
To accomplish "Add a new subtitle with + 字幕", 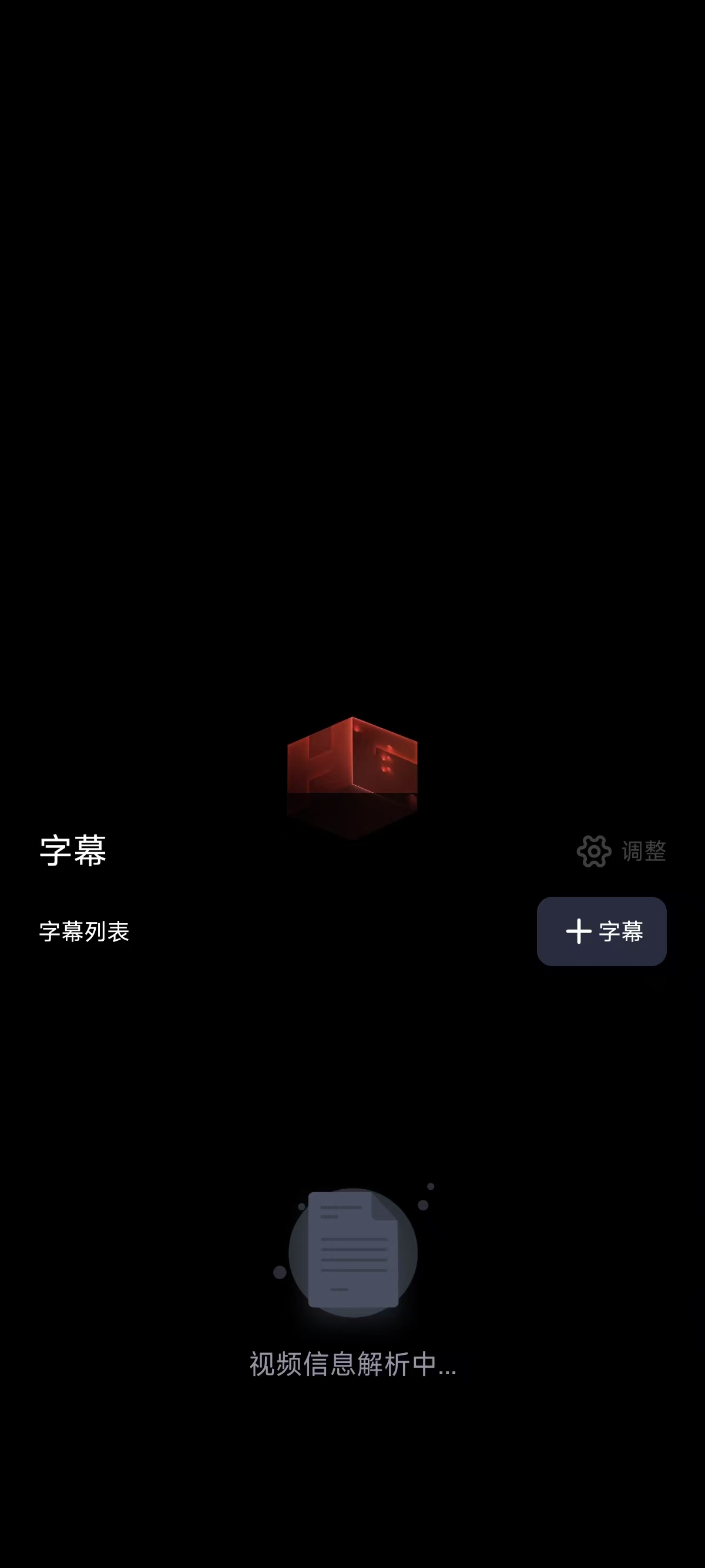I will click(602, 931).
